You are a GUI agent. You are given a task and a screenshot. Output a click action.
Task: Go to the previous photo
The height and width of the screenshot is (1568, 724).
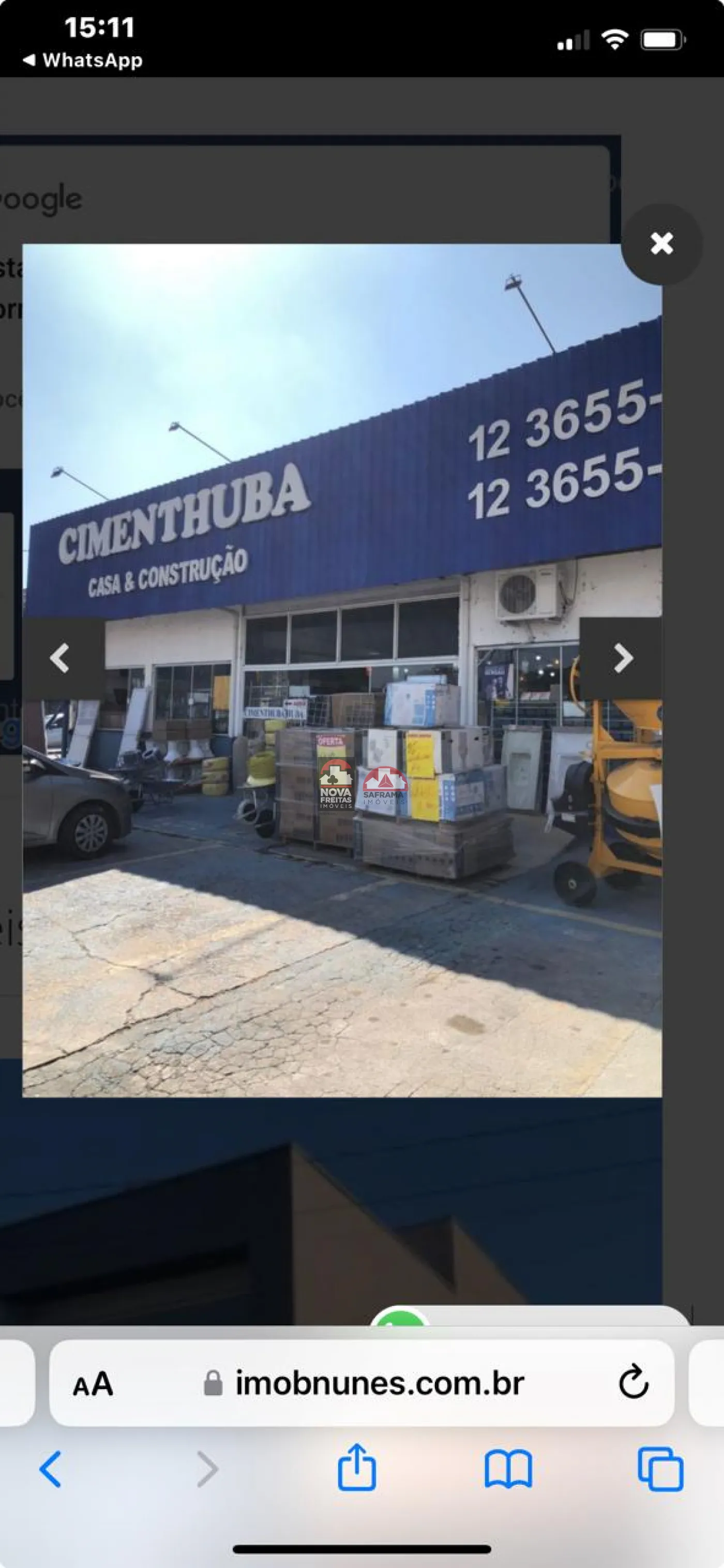(x=59, y=658)
